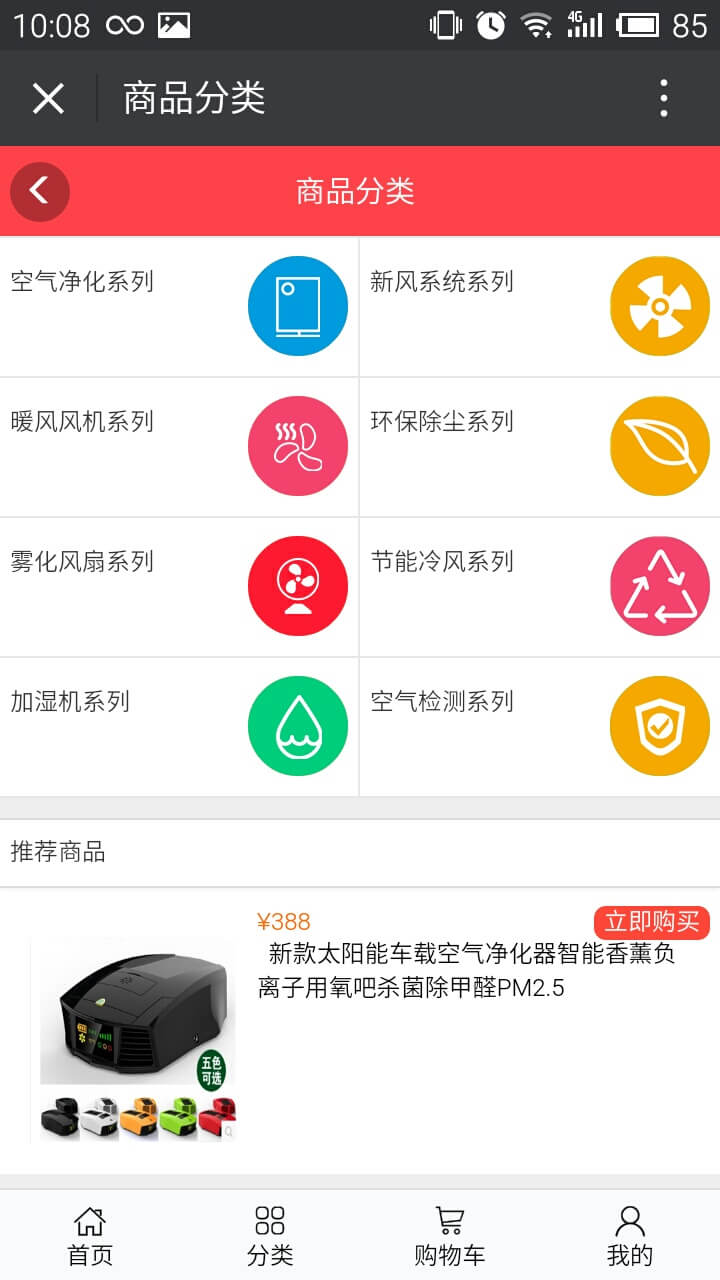Browse the 加湿机系列 category
Image resolution: width=720 pixels, height=1280 pixels.
click(179, 726)
